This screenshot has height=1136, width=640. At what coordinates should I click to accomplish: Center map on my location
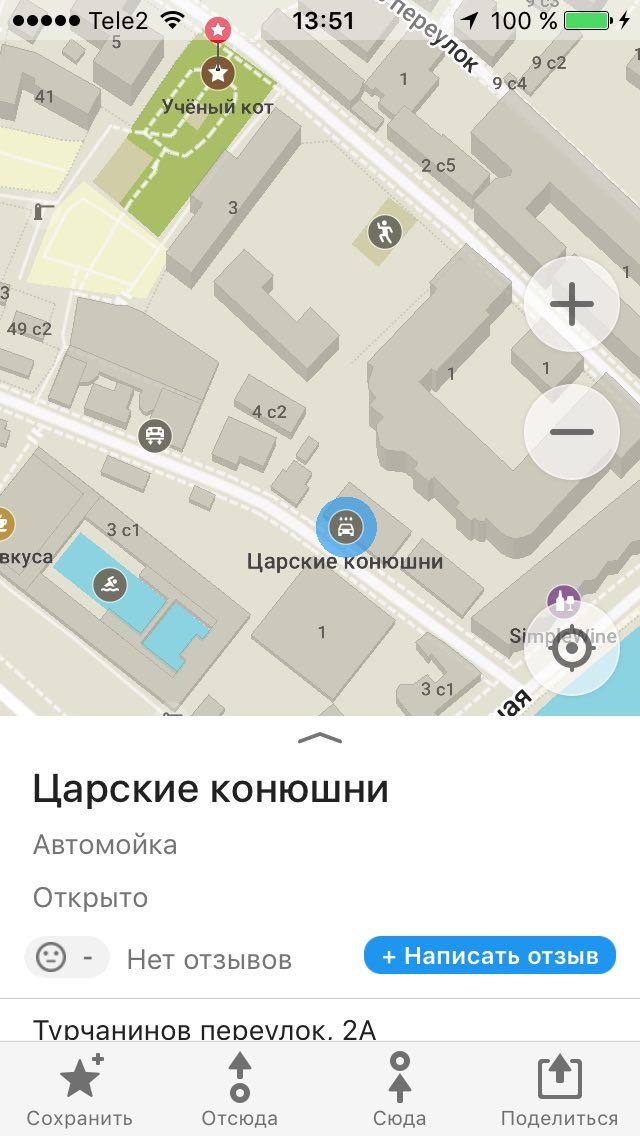pyautogui.click(x=571, y=647)
